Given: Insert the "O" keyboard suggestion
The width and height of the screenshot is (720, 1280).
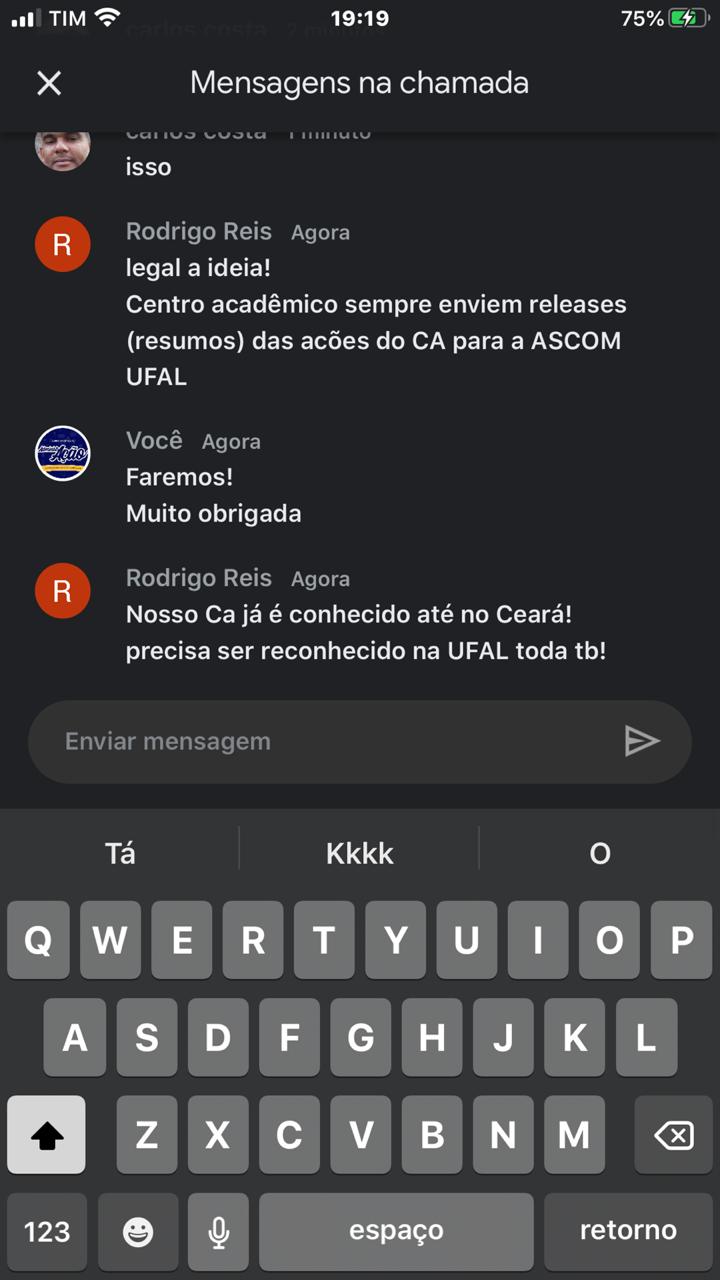Looking at the screenshot, I should click(600, 853).
